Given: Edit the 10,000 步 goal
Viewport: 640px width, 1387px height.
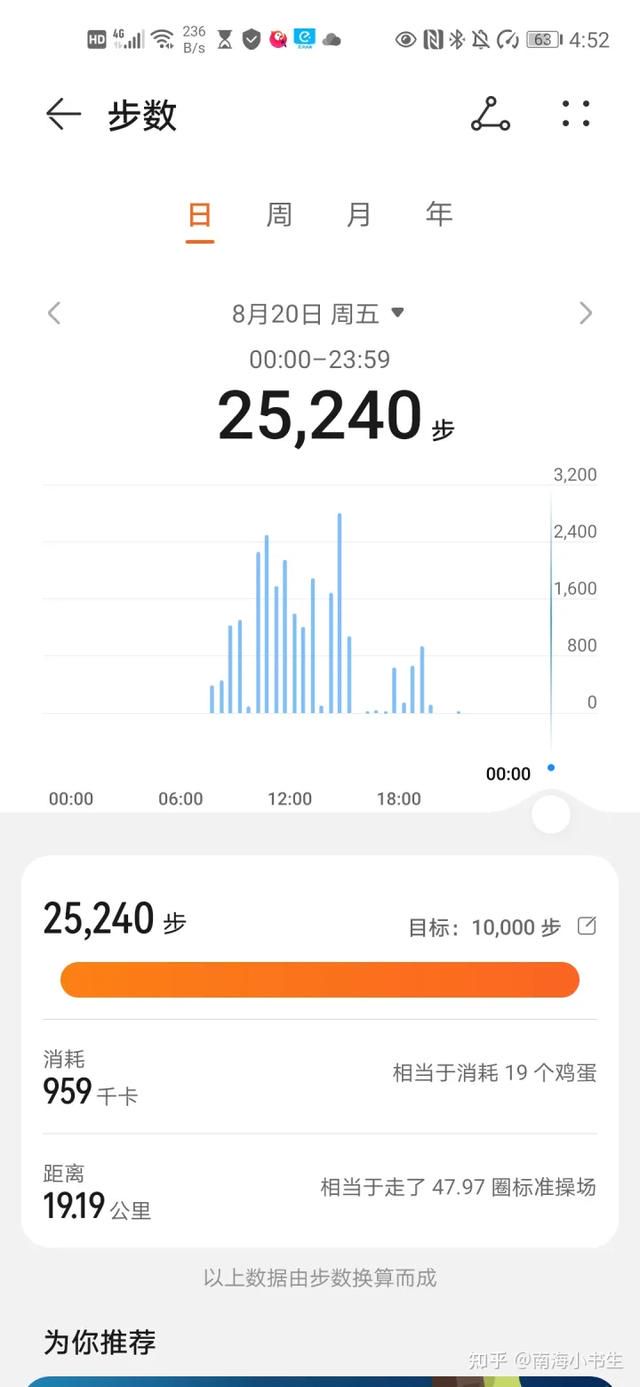Looking at the screenshot, I should coord(587,926).
